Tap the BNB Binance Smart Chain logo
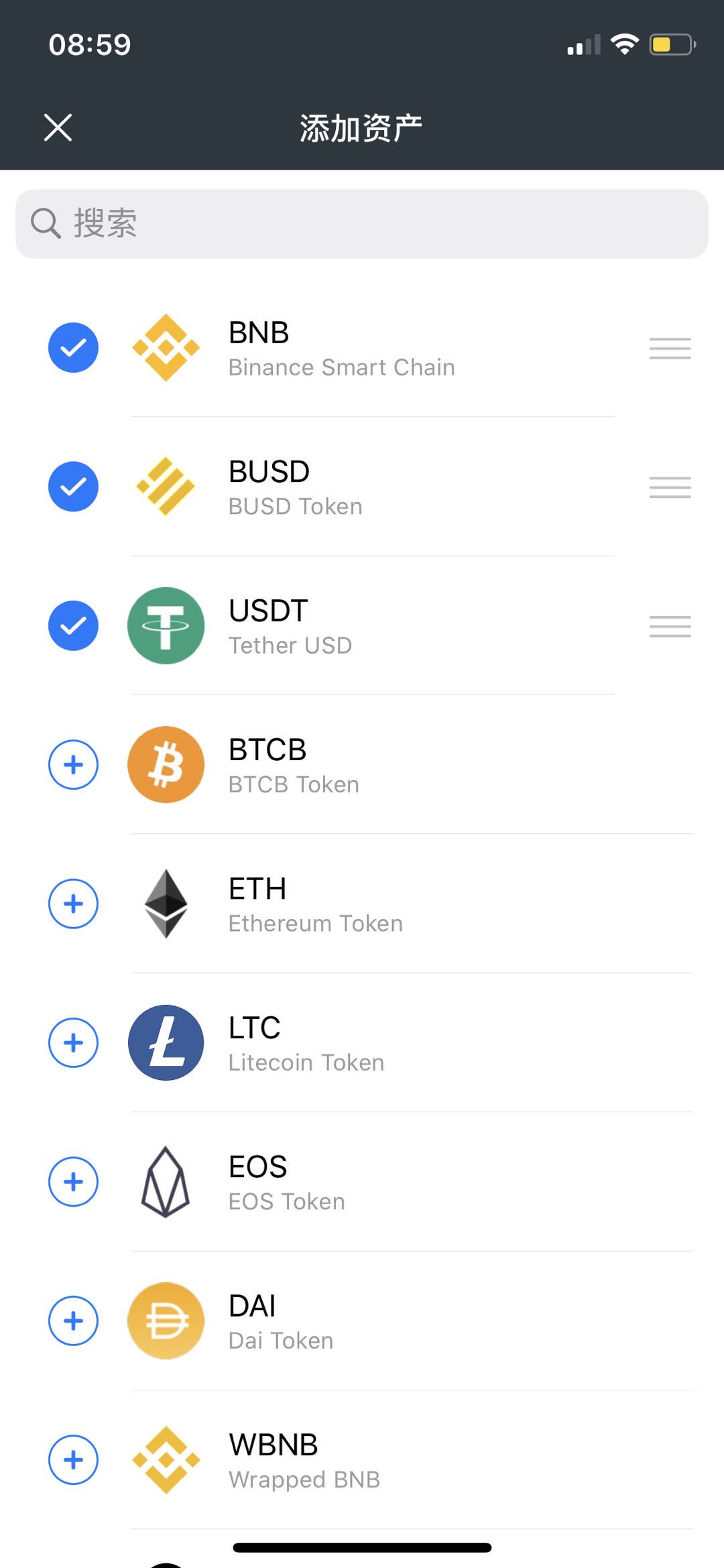The image size is (724, 1568). (x=165, y=348)
